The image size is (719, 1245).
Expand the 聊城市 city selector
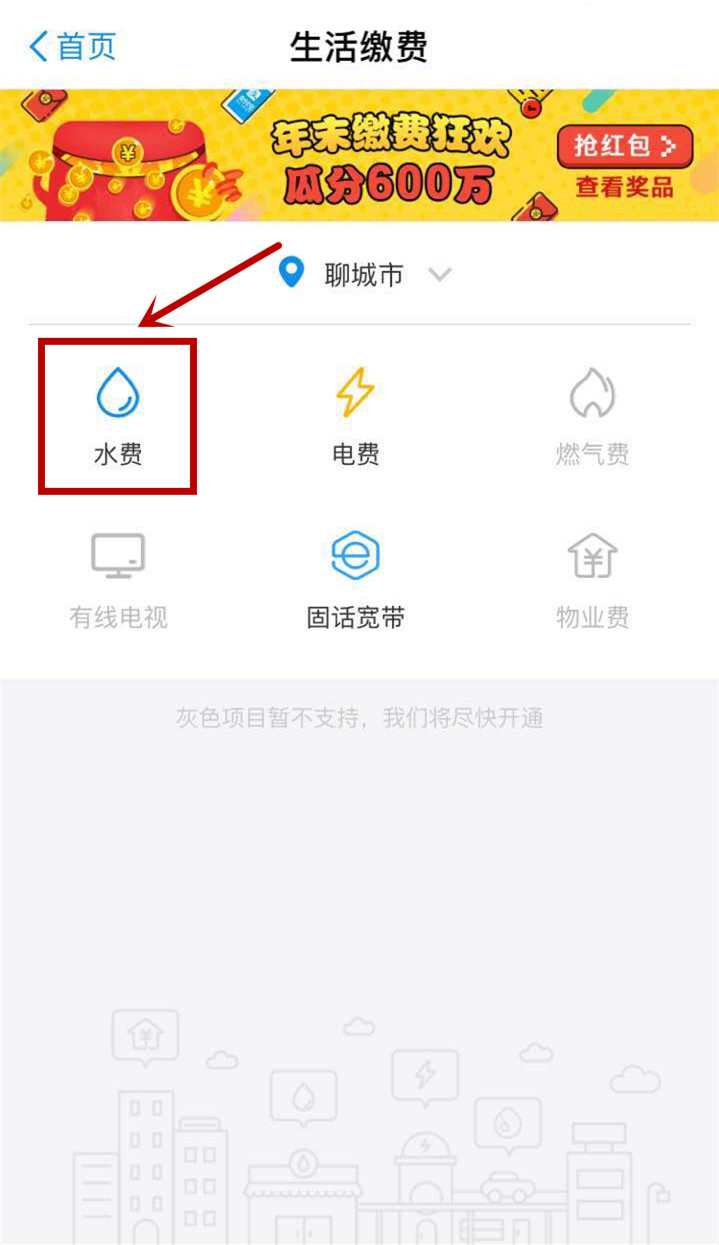click(365, 274)
